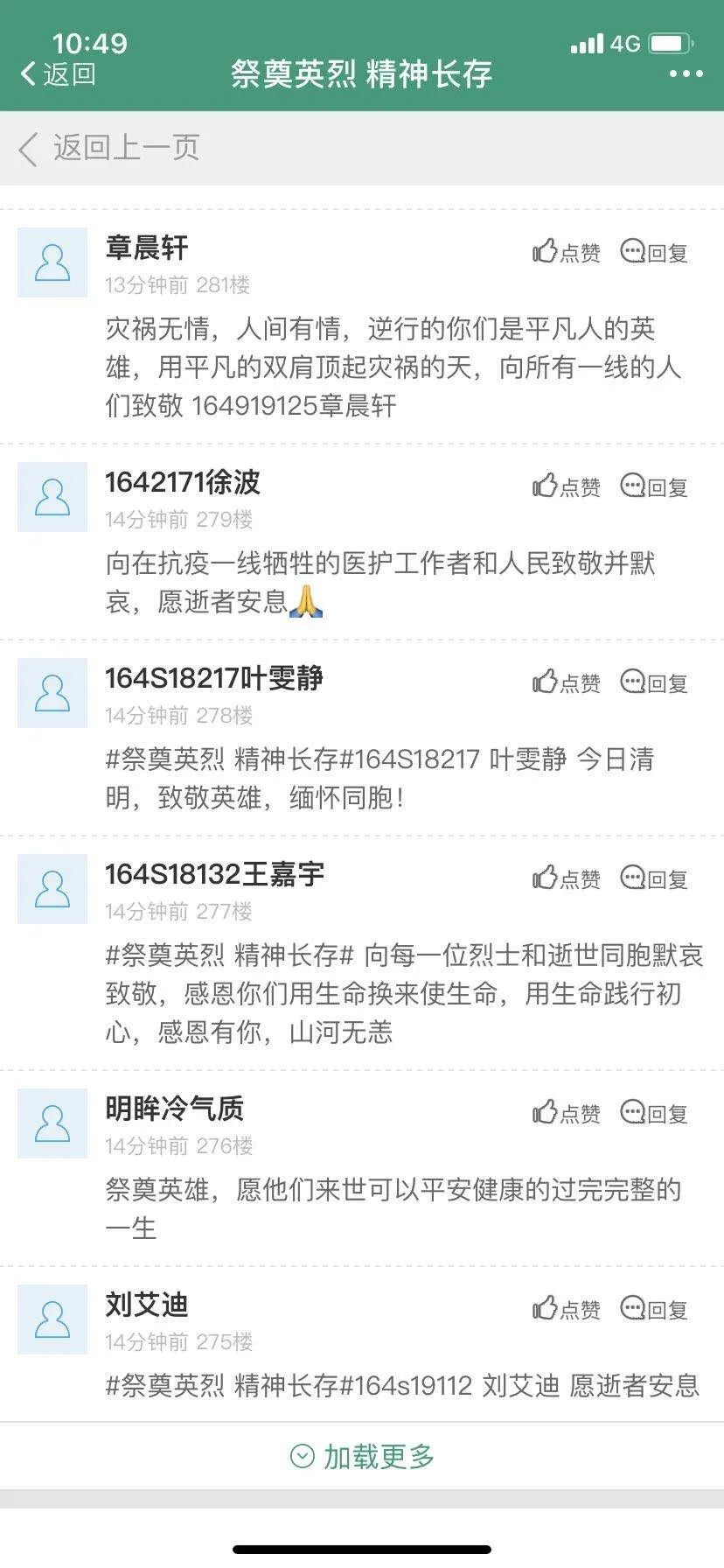This screenshot has height=1568, width=724.
Task: Reply to 刘艾迪's comment
Action: pos(654,1310)
